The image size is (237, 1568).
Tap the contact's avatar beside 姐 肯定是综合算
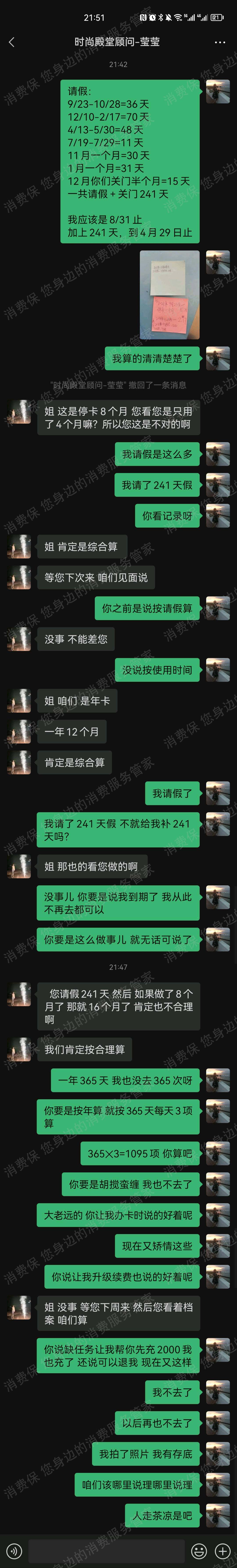click(x=19, y=547)
